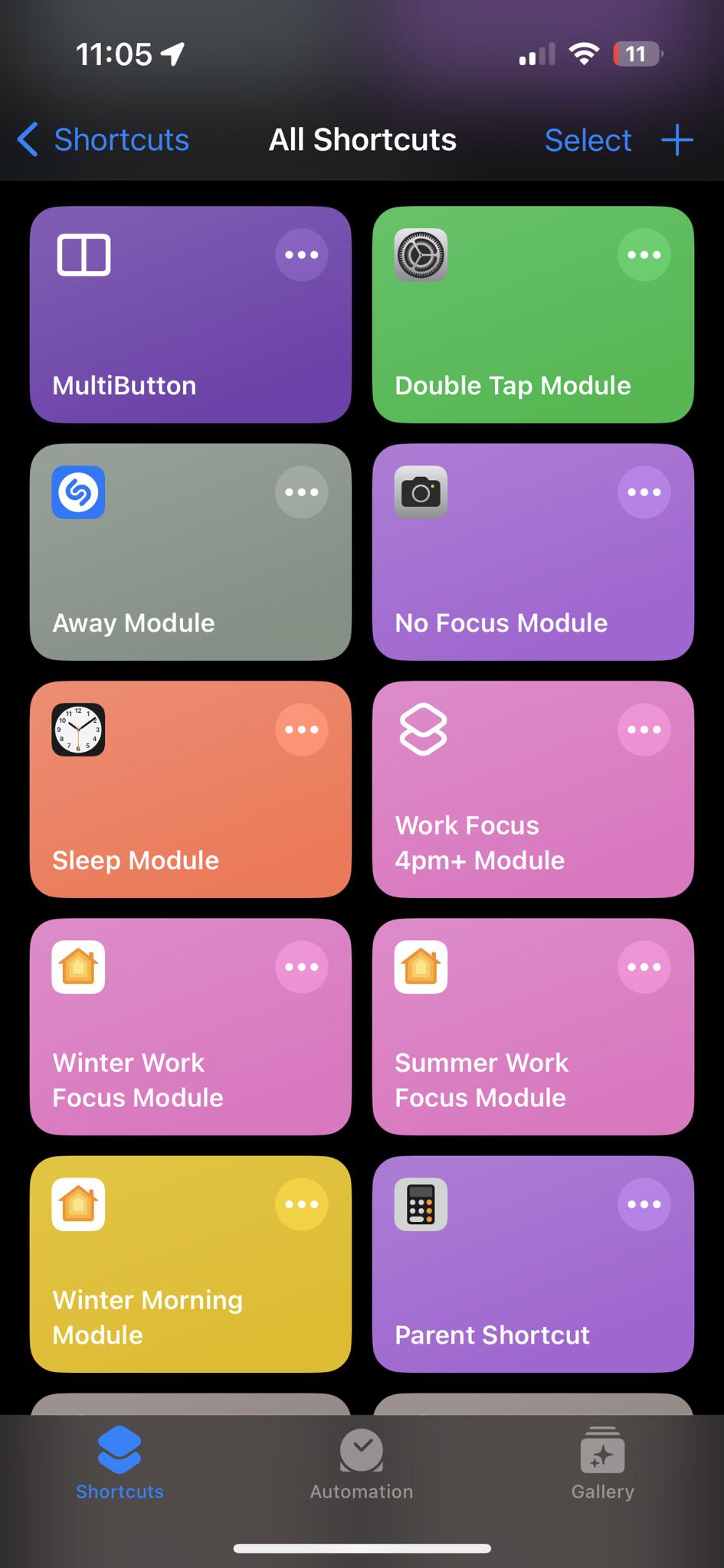Switch to the Gallery tab
Viewport: 724px width, 1568px height.
[602, 1463]
